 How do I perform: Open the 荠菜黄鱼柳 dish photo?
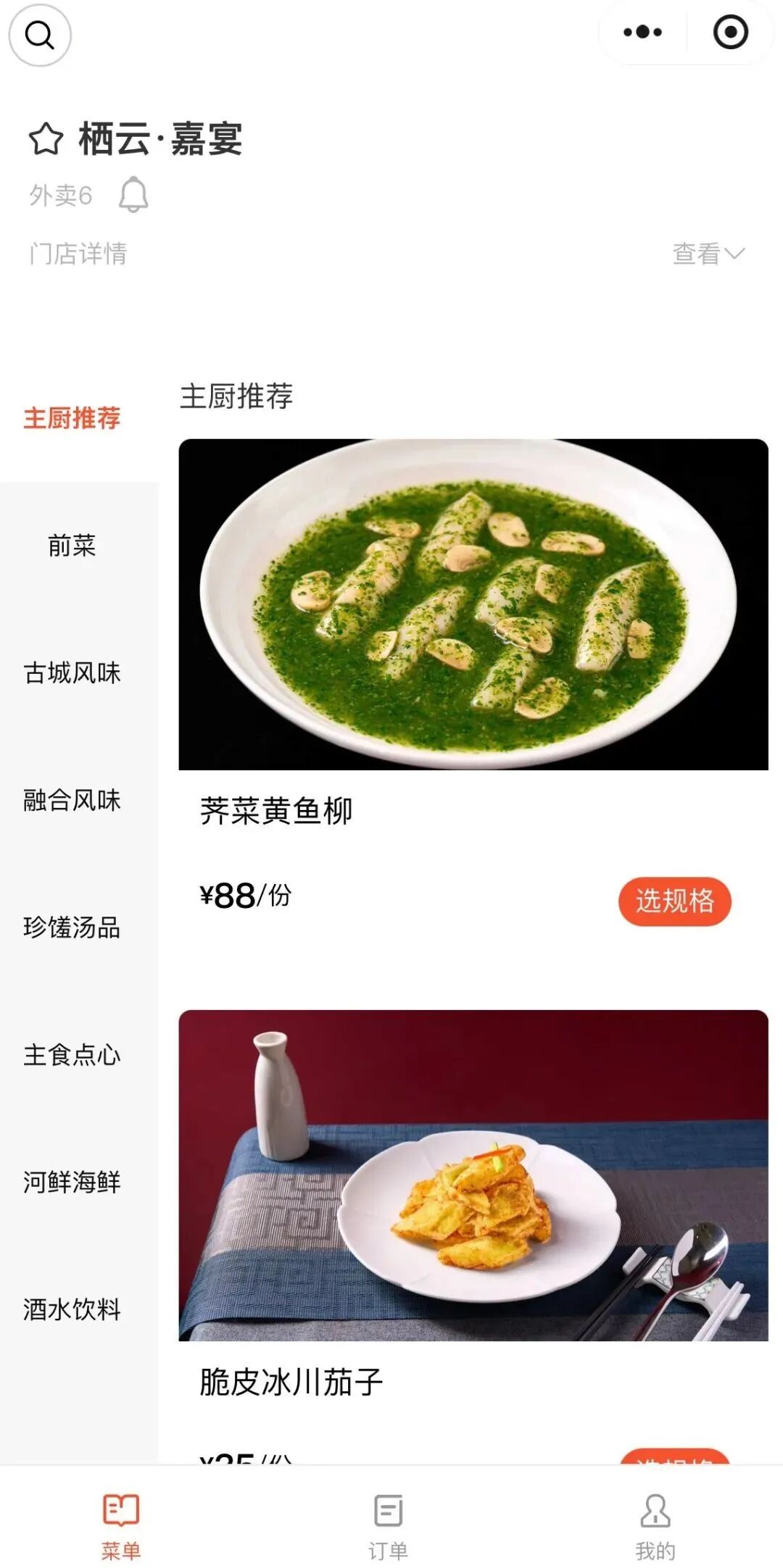click(473, 604)
